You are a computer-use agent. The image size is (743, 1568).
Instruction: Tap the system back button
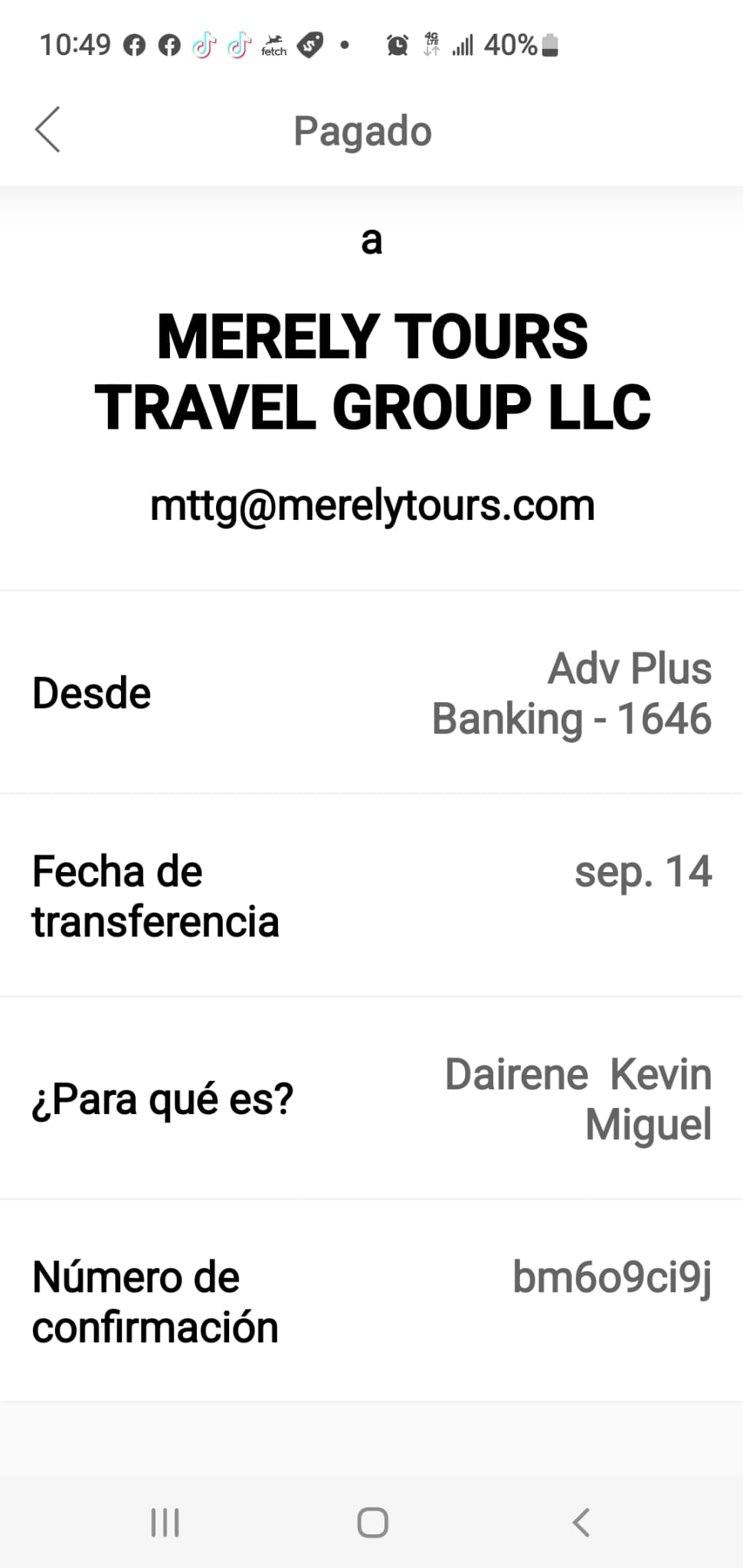(581, 1522)
